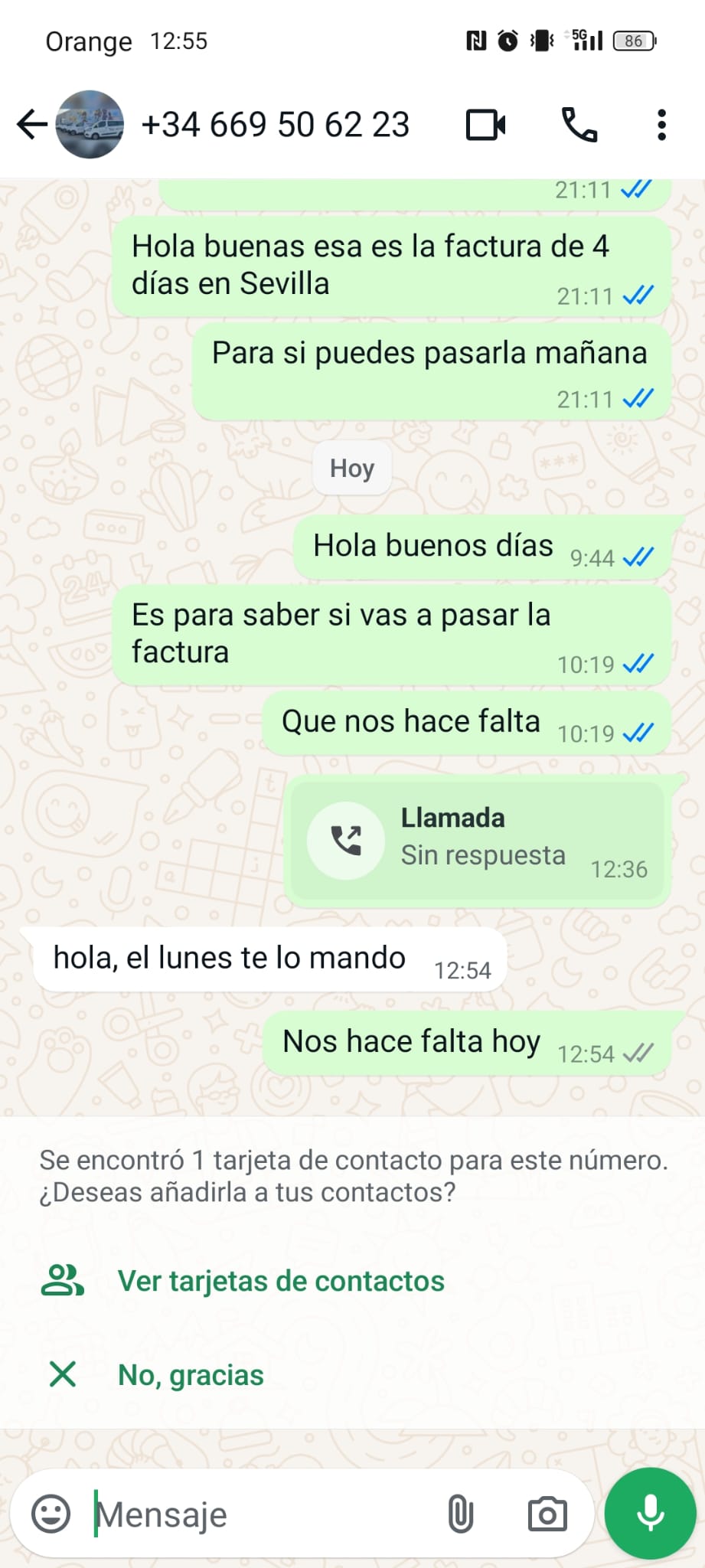
Task: Go back to the chat list
Action: (x=32, y=125)
